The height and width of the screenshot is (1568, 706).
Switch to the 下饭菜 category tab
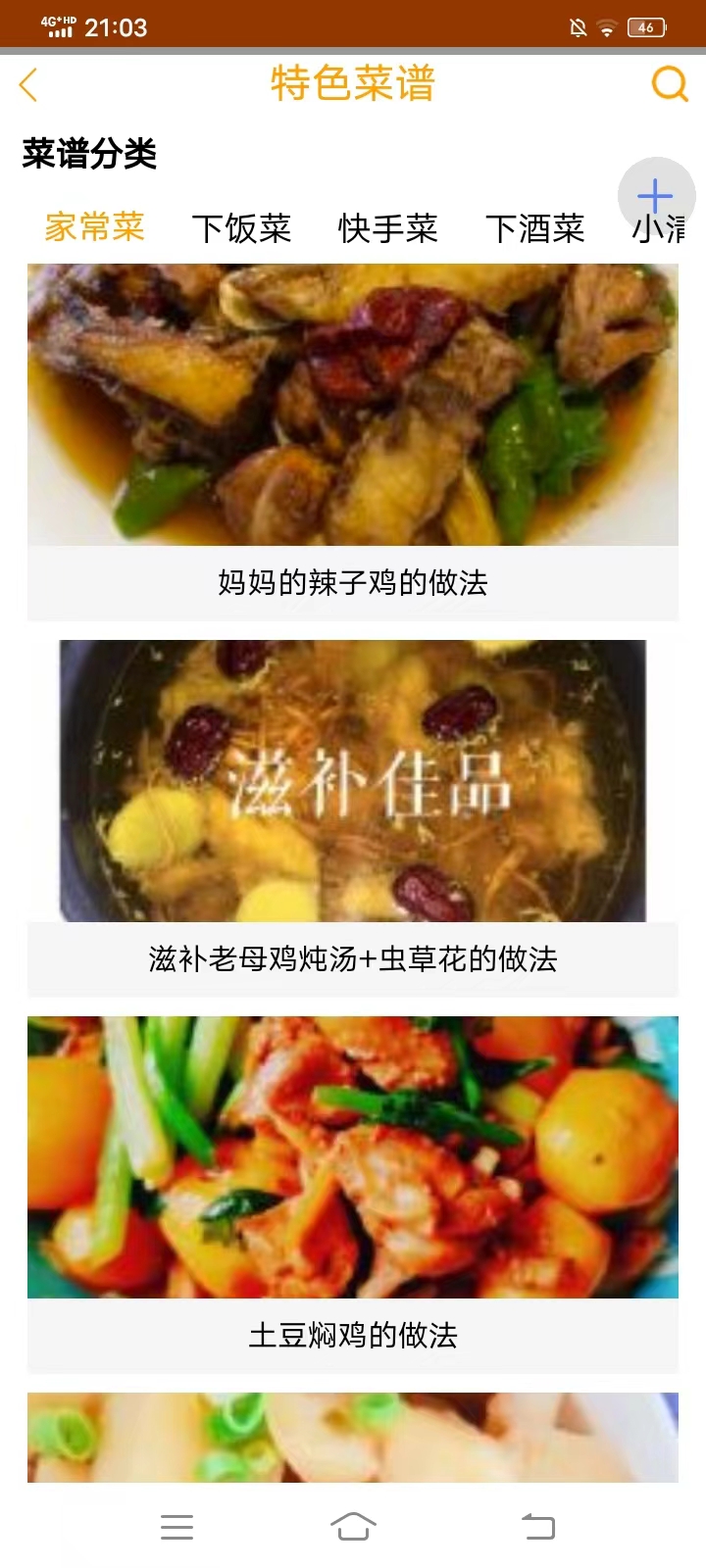click(x=241, y=229)
